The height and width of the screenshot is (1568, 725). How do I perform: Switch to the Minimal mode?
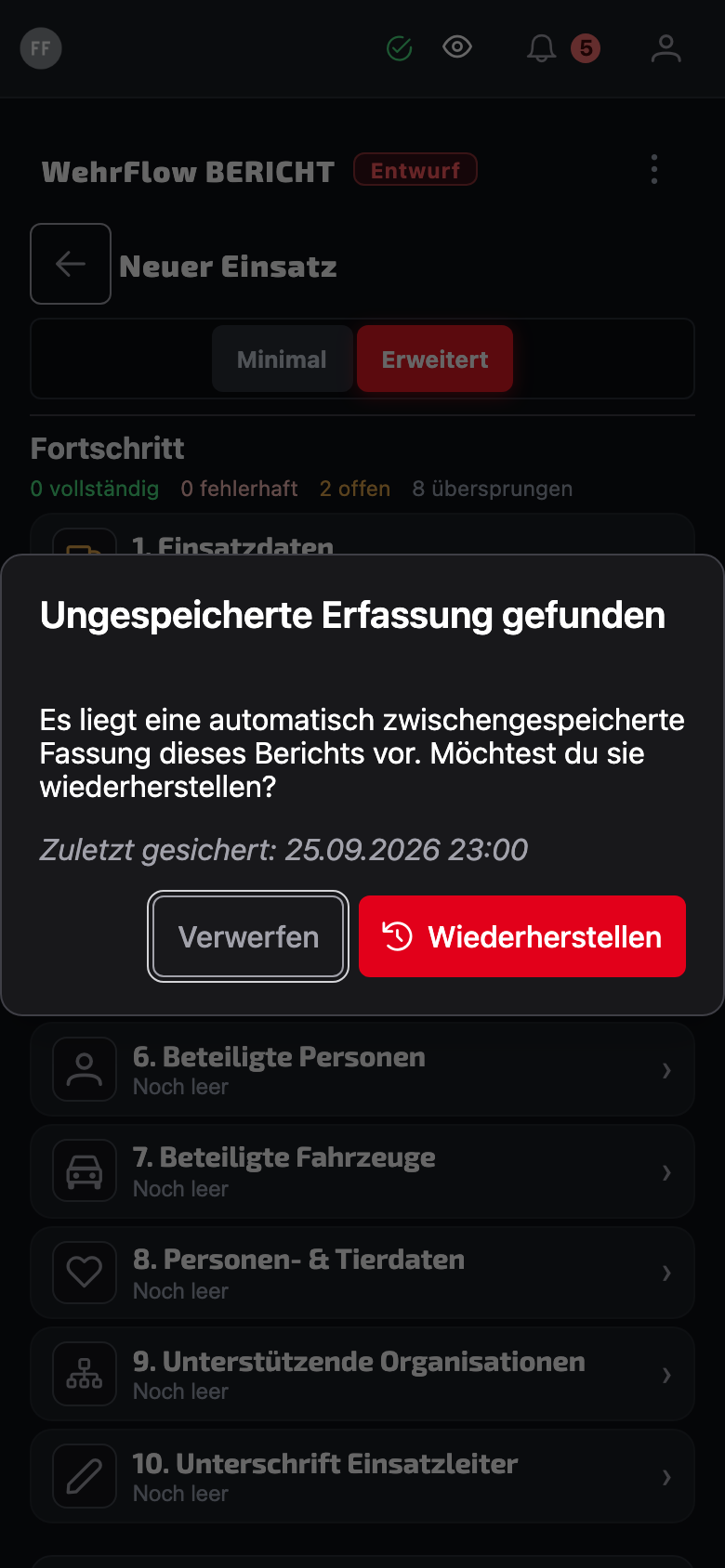click(282, 359)
